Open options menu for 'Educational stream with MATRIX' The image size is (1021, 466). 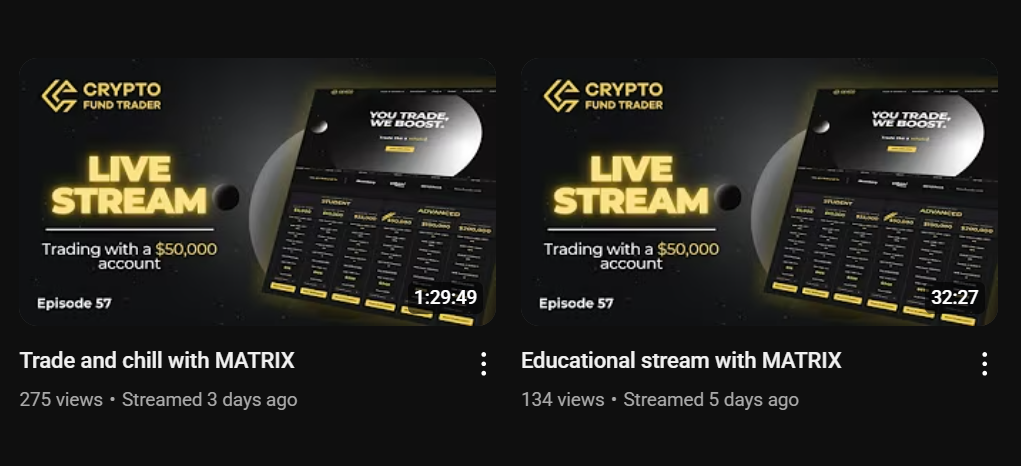tap(984, 363)
